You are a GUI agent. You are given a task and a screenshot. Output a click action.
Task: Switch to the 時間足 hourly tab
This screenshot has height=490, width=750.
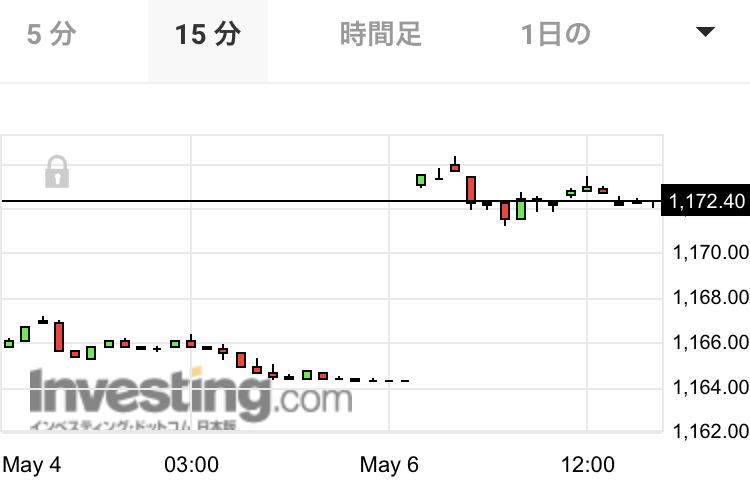click(381, 34)
